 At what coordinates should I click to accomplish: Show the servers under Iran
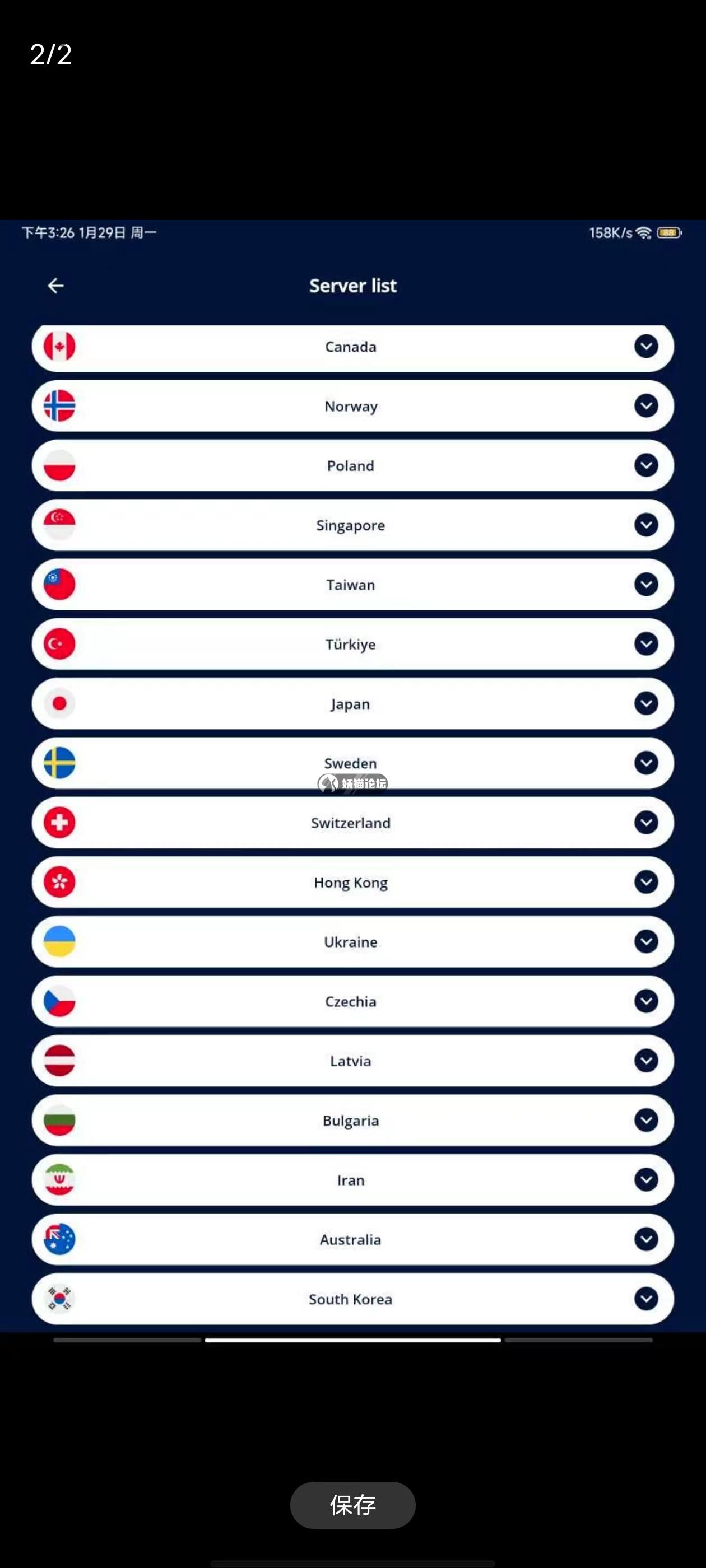coord(645,1180)
